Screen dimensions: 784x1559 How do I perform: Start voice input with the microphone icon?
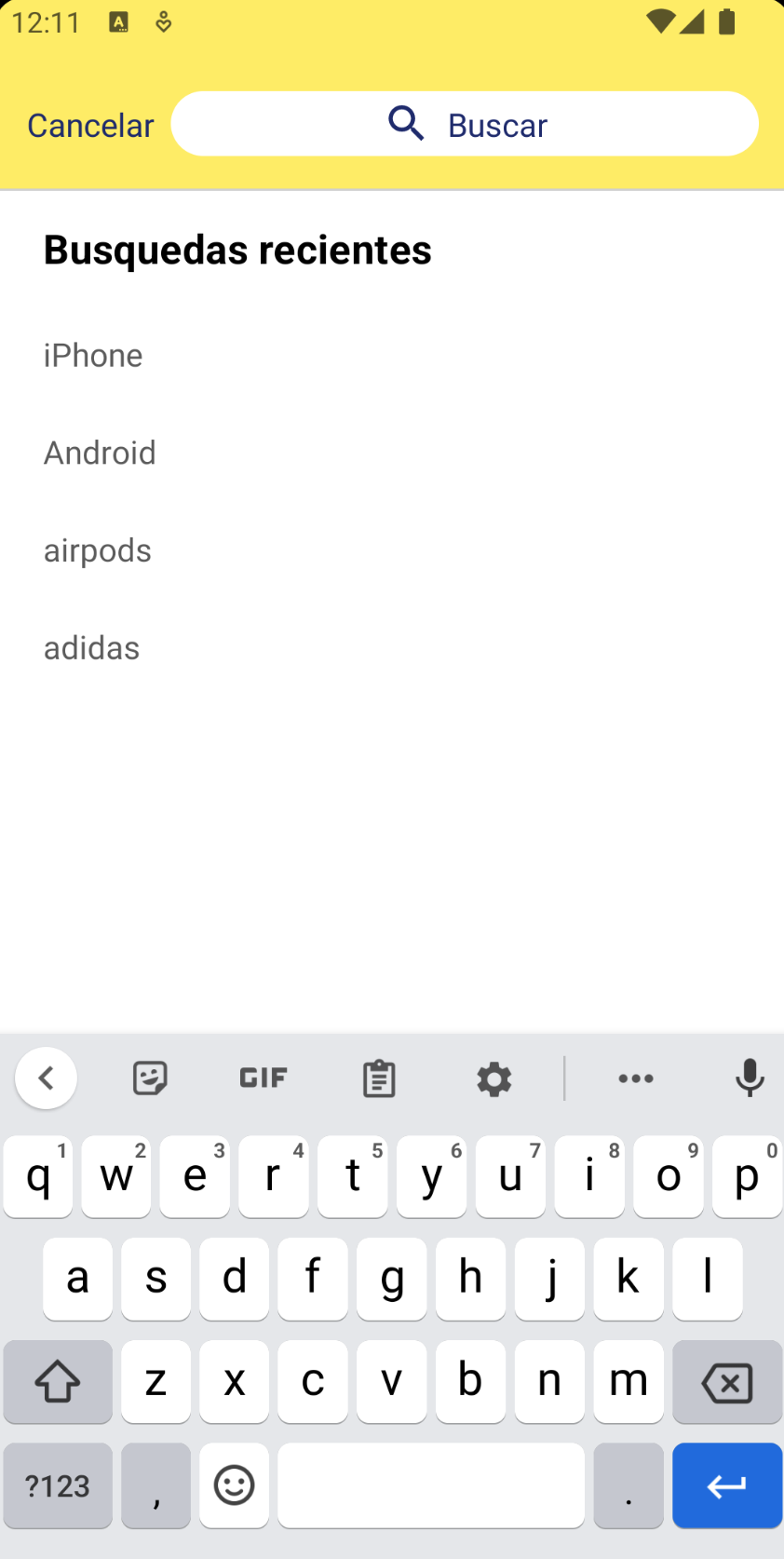click(749, 1078)
